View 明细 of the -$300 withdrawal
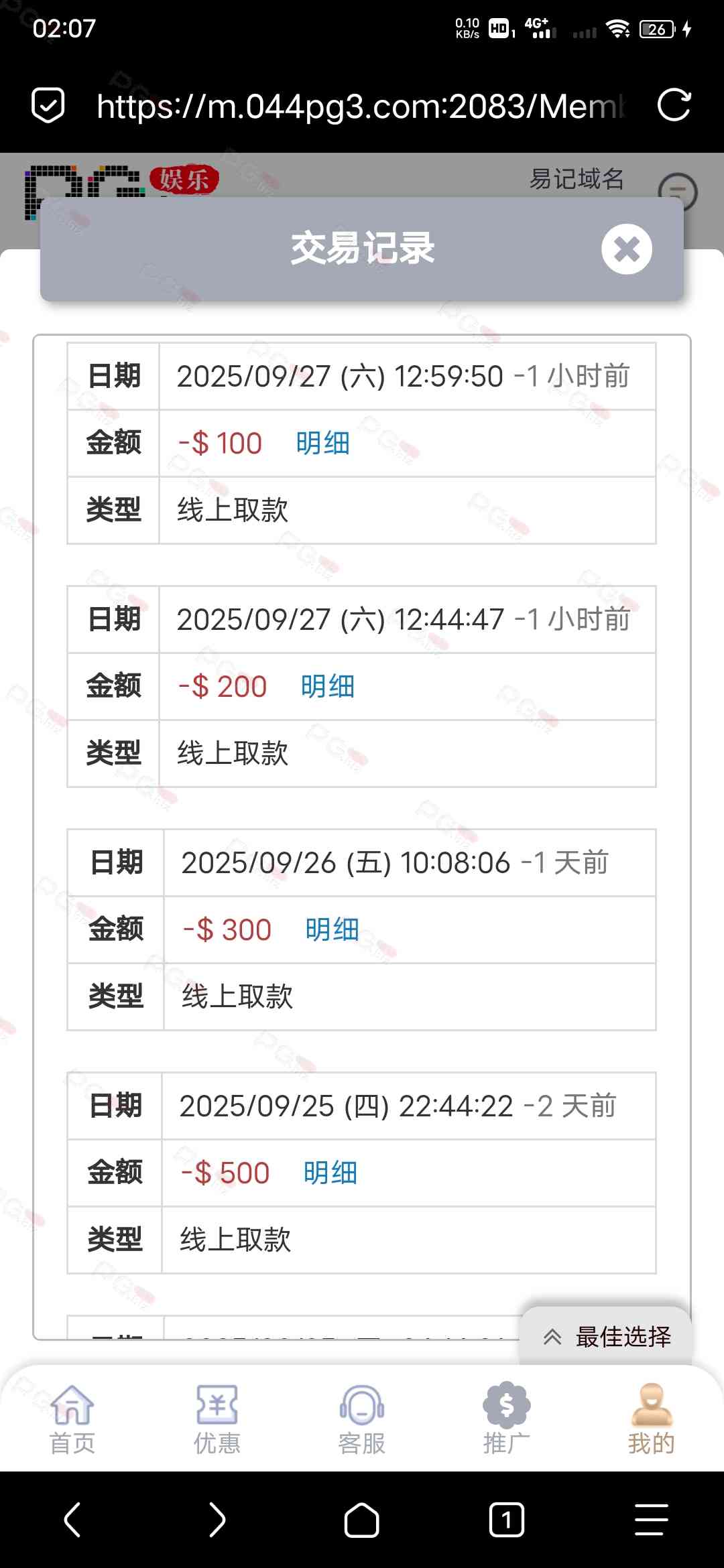This screenshot has height=1568, width=724. 333,930
